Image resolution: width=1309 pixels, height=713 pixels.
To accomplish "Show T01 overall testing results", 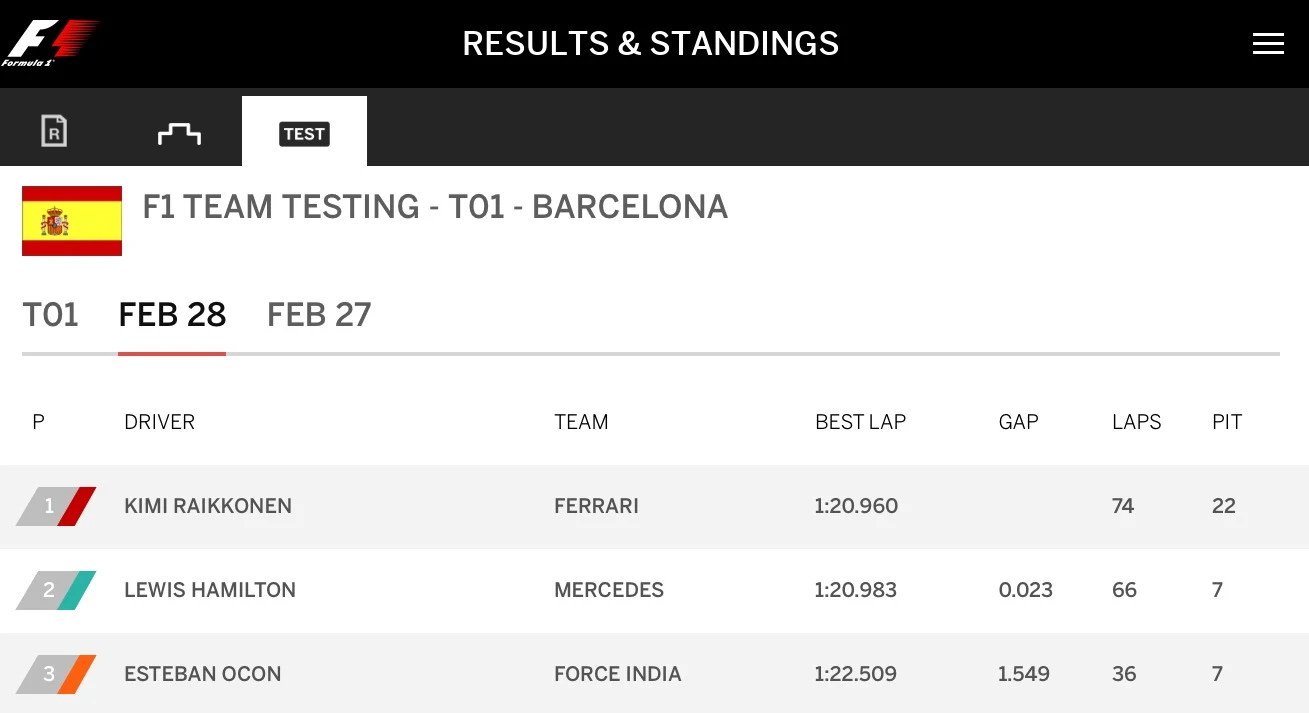I will point(51,315).
